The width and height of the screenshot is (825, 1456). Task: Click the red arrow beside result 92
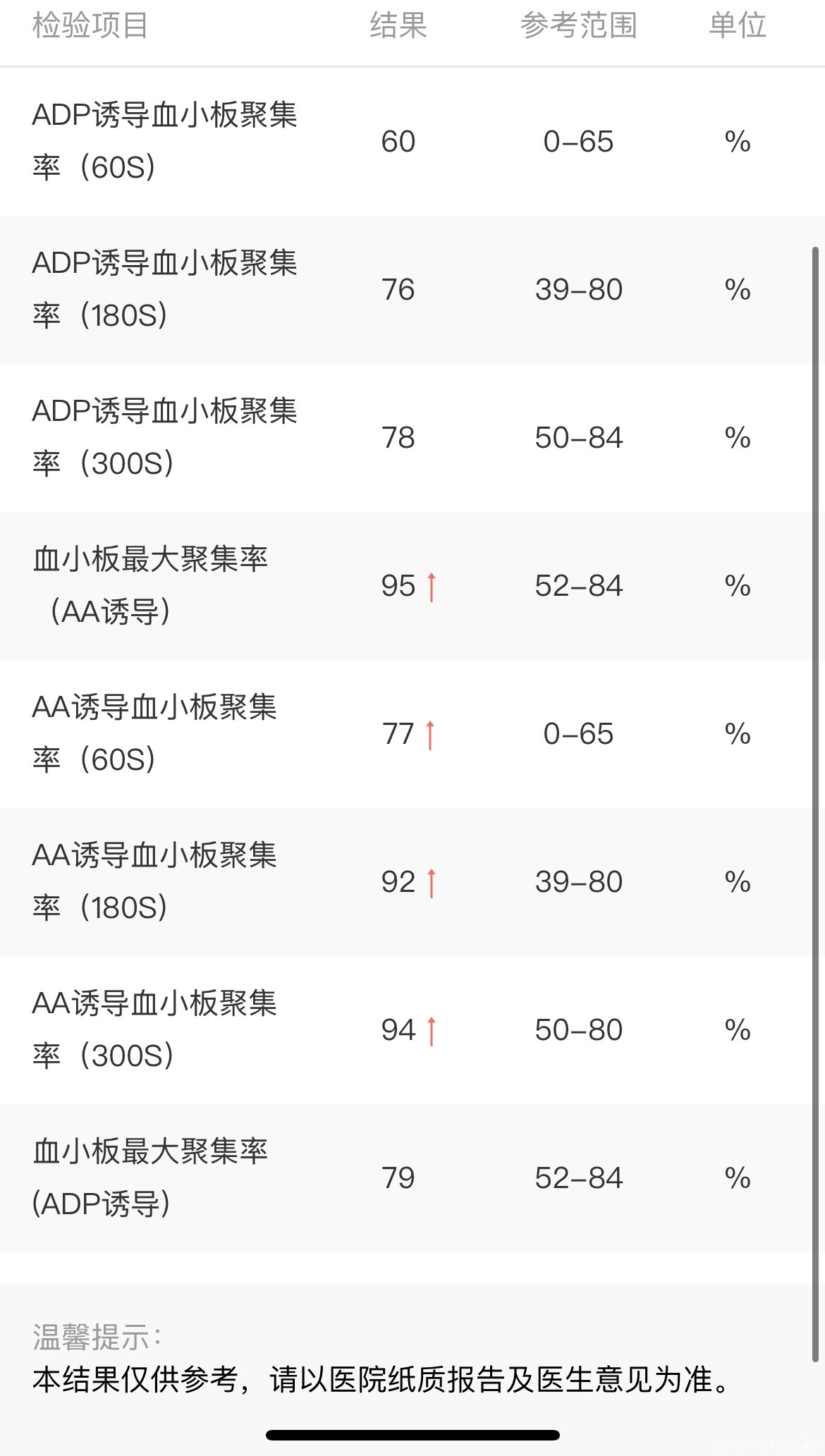pyautogui.click(x=433, y=882)
